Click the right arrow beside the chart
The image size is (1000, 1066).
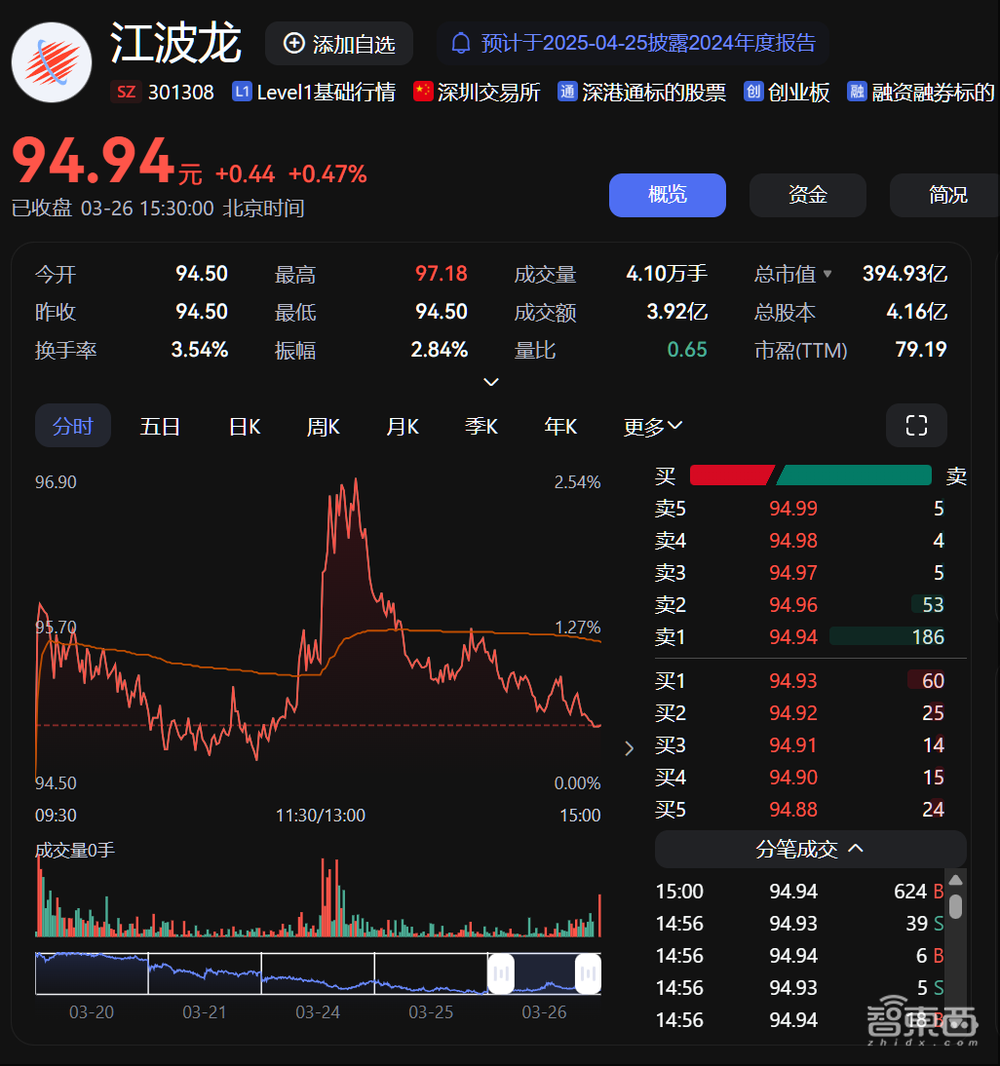(x=629, y=748)
